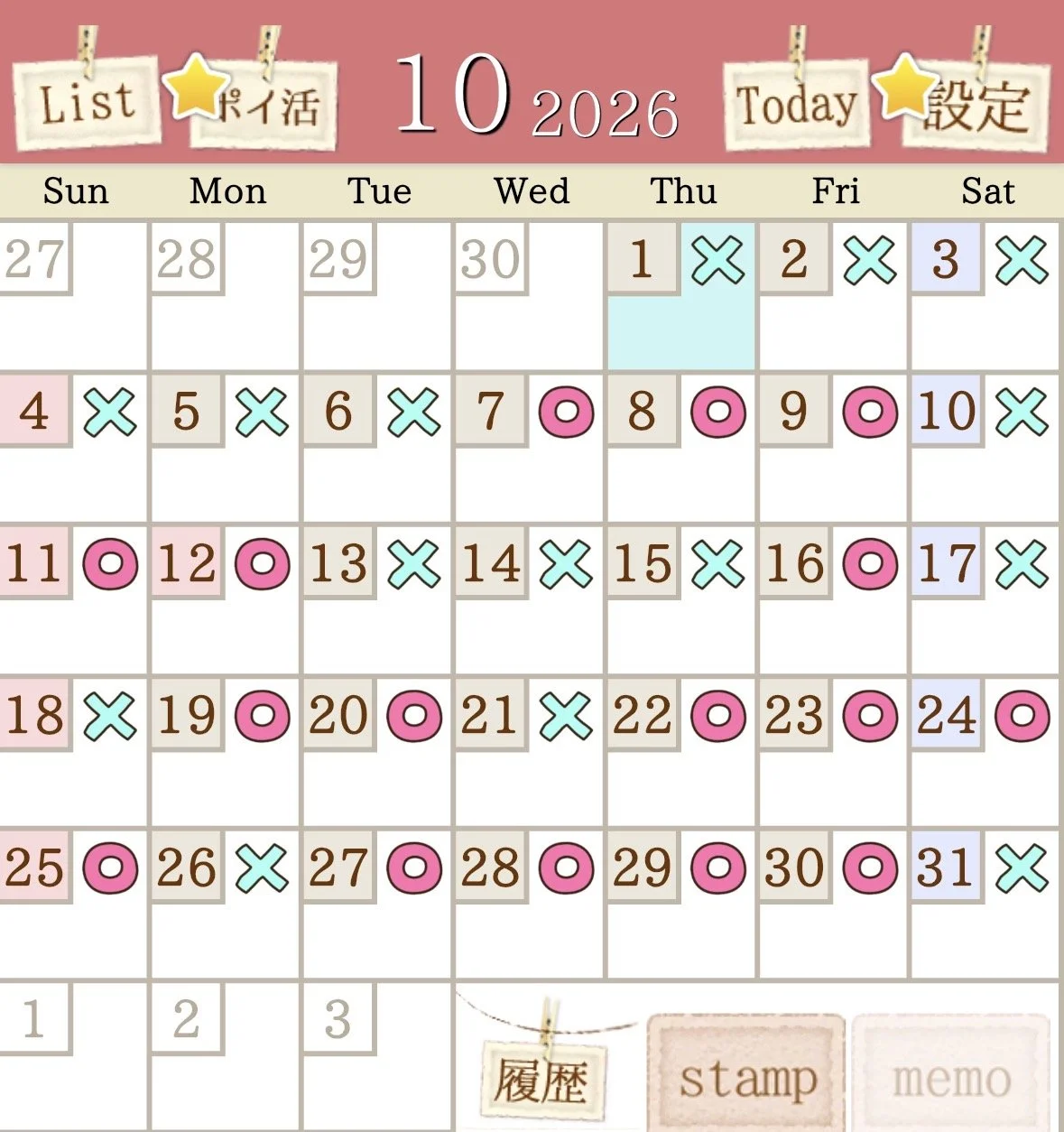Select October 7 cell
1064x1132 pixels.
[529, 448]
